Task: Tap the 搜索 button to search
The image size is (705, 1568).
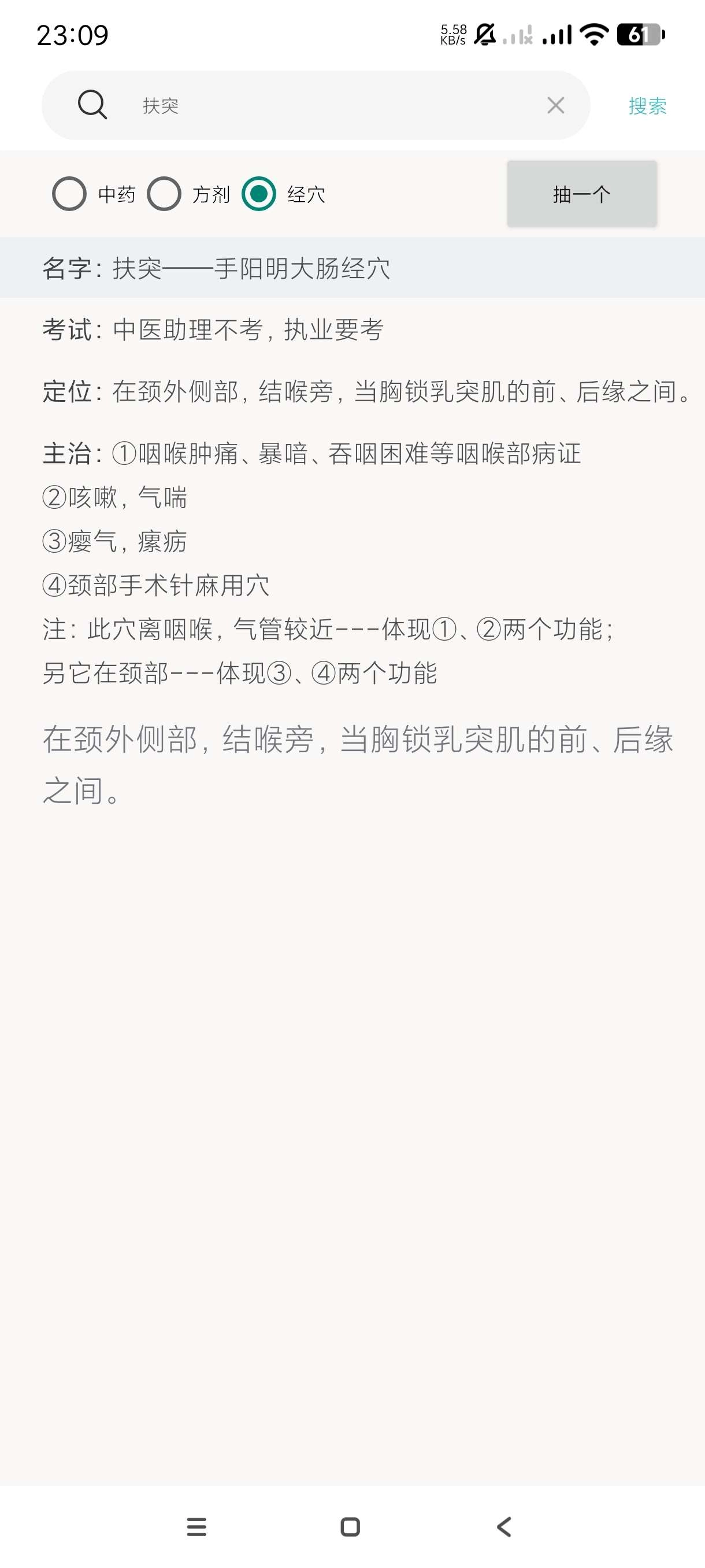Action: (647, 106)
